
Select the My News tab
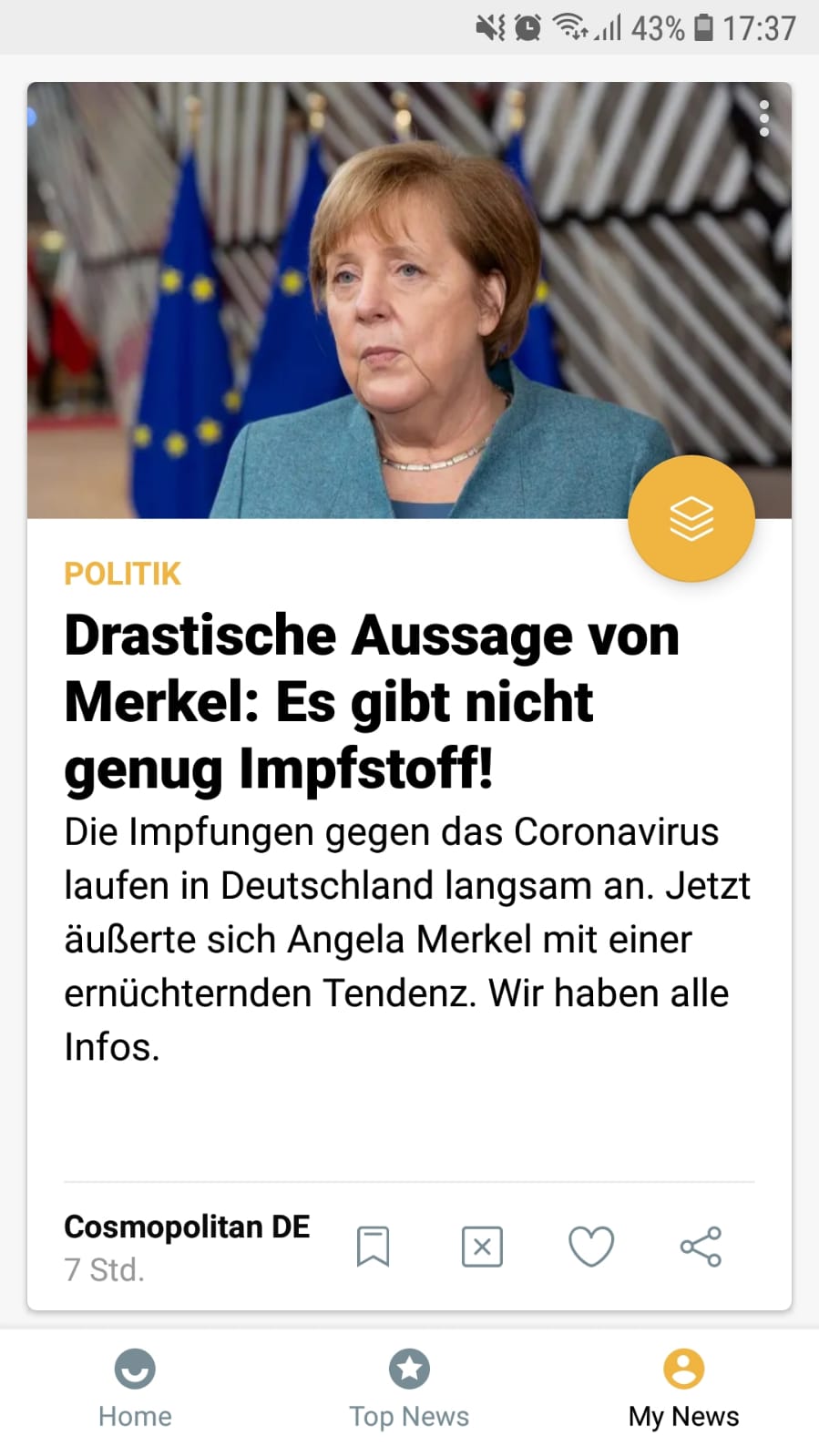pyautogui.click(x=683, y=1389)
